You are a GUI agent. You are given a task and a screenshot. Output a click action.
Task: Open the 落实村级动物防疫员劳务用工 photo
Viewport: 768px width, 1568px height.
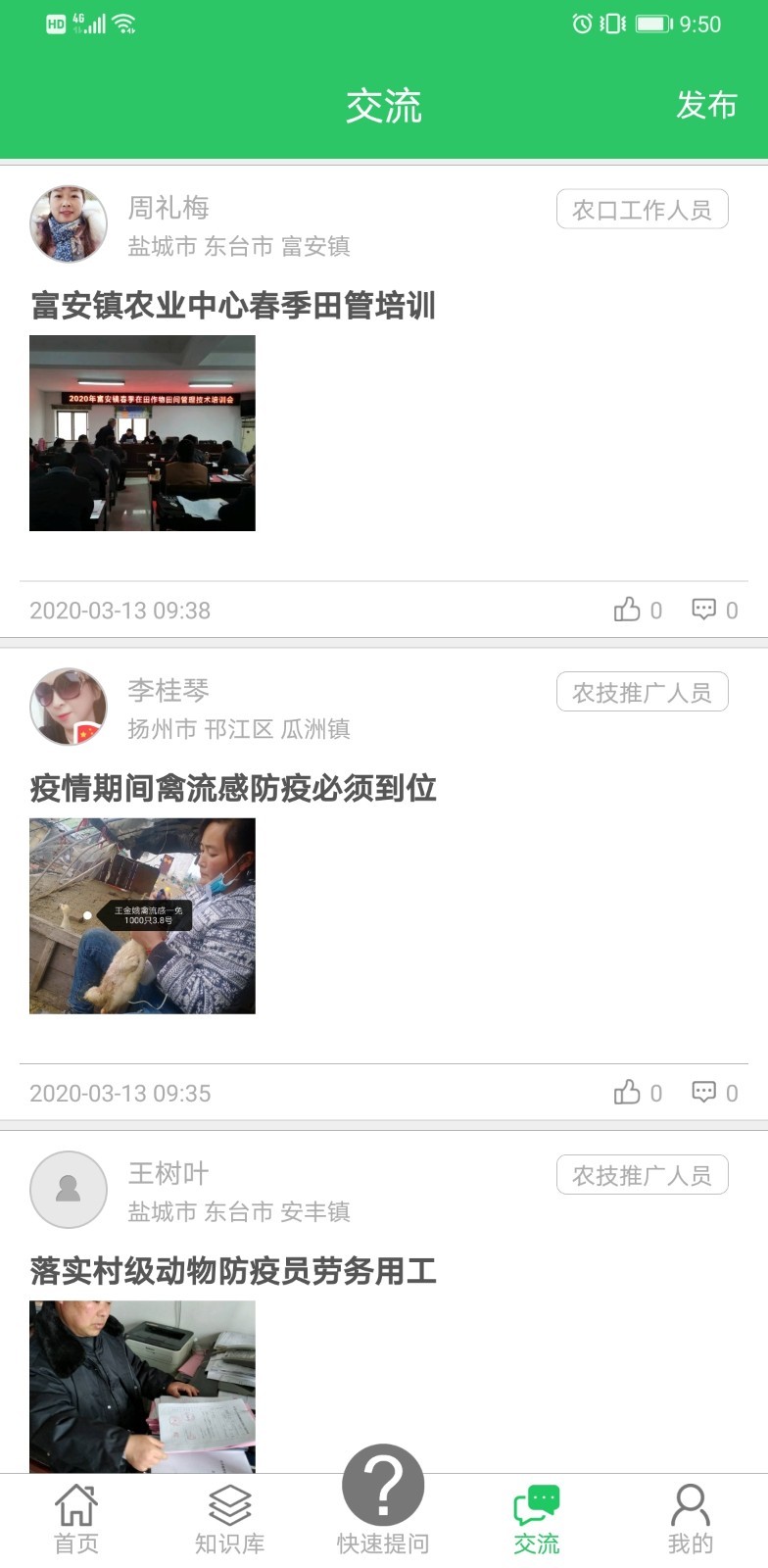point(142,1386)
